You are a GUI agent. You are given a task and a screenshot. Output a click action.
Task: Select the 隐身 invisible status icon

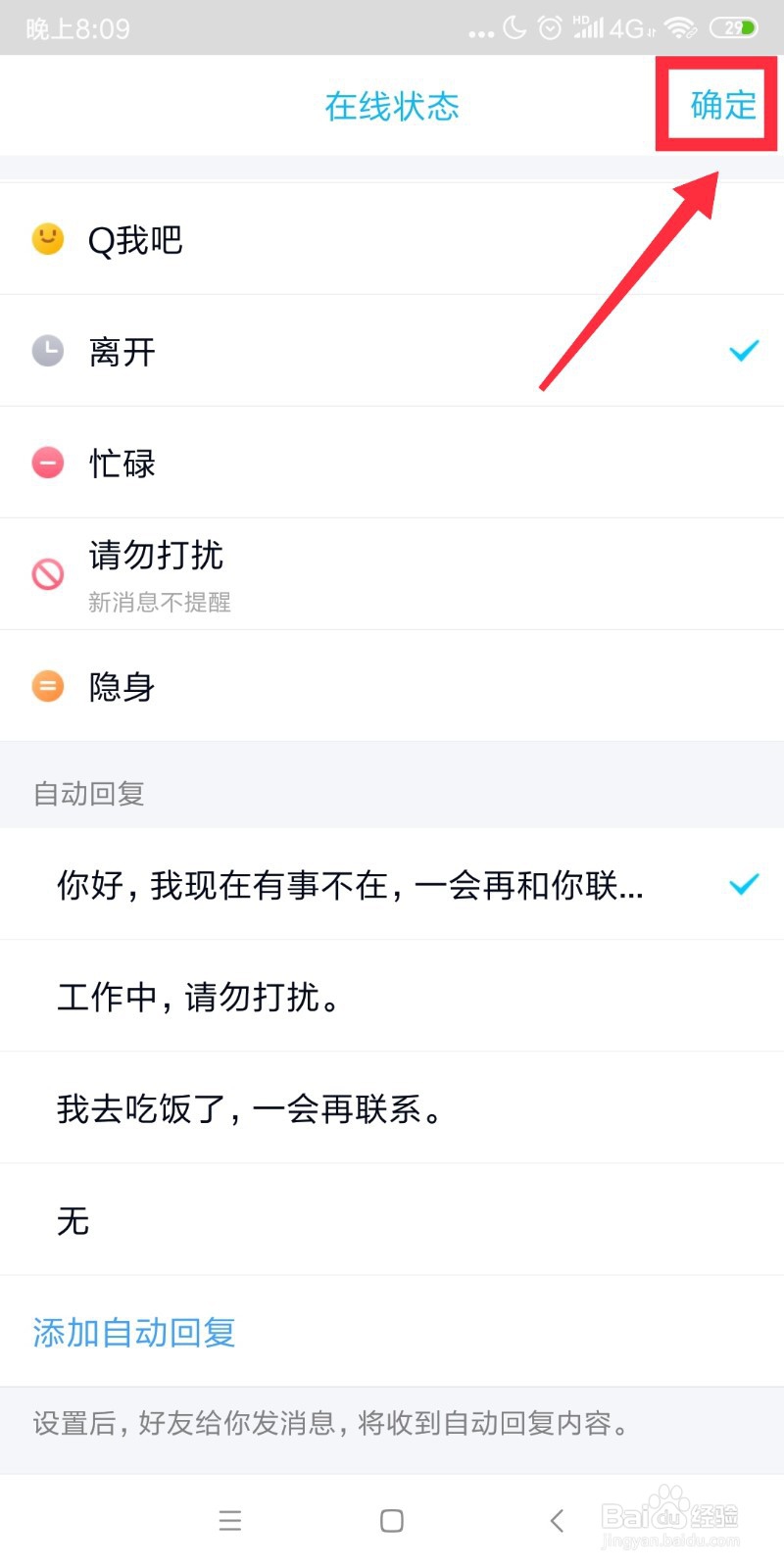(48, 686)
